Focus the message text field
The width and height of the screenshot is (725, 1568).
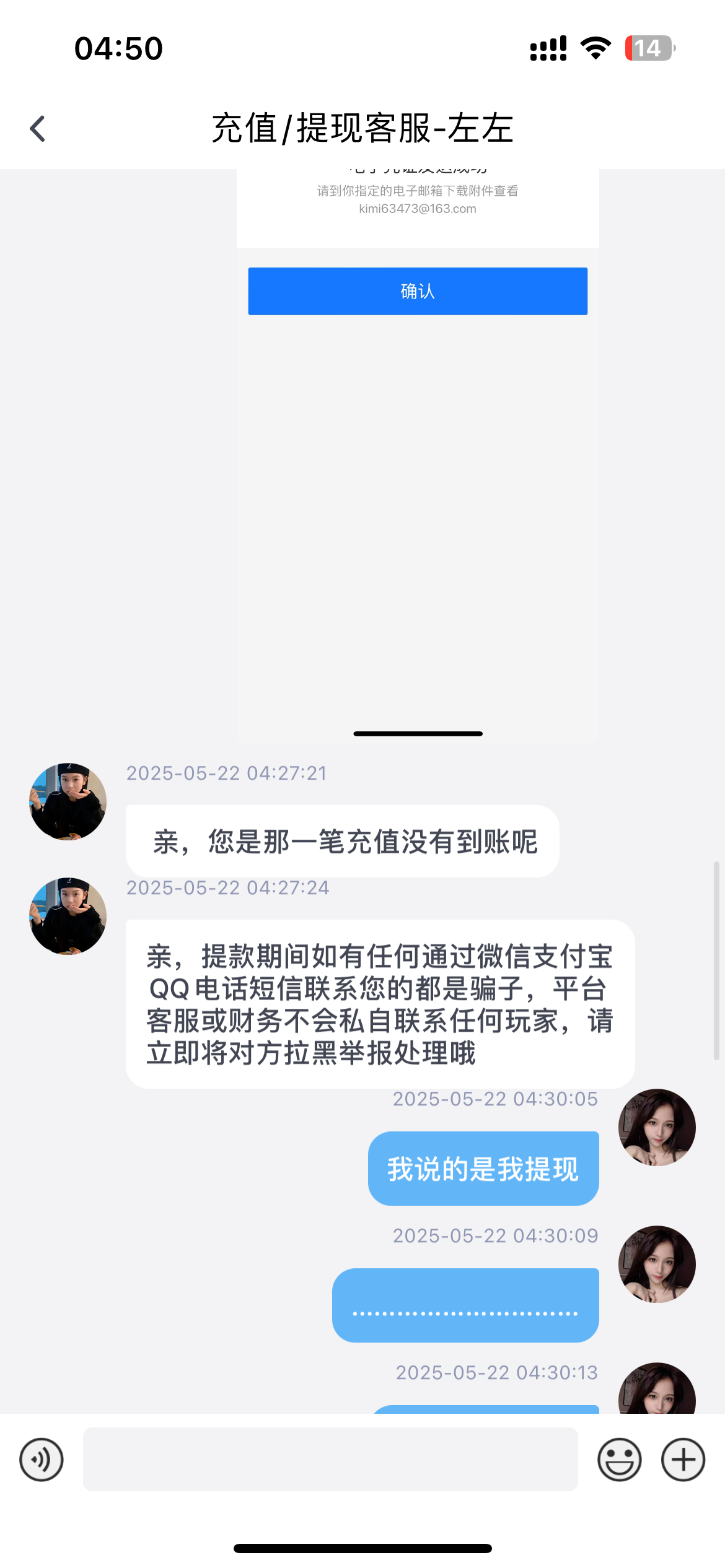pyautogui.click(x=330, y=1460)
